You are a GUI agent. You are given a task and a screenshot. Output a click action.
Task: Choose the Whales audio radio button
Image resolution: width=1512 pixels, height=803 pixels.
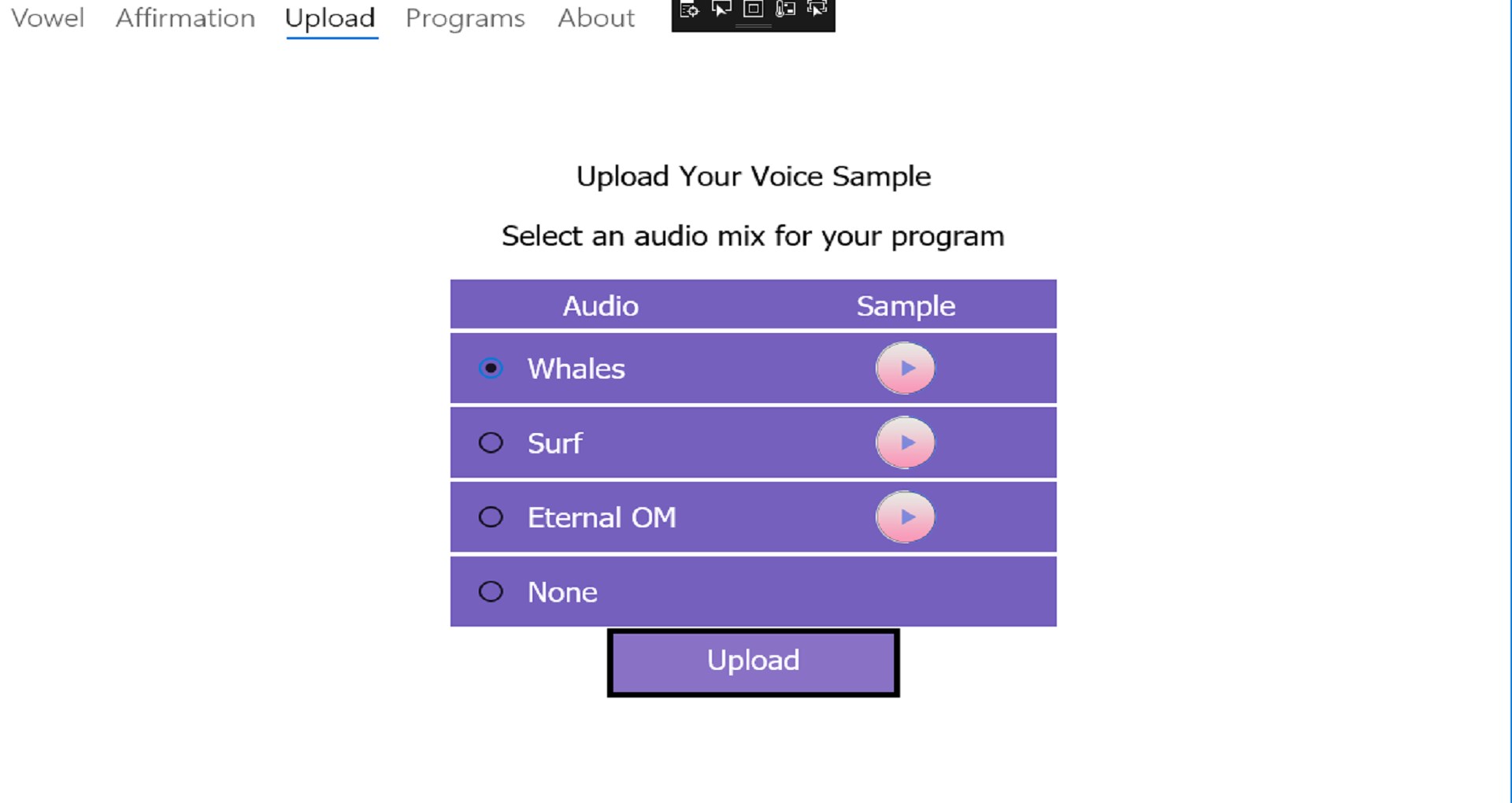[x=491, y=368]
